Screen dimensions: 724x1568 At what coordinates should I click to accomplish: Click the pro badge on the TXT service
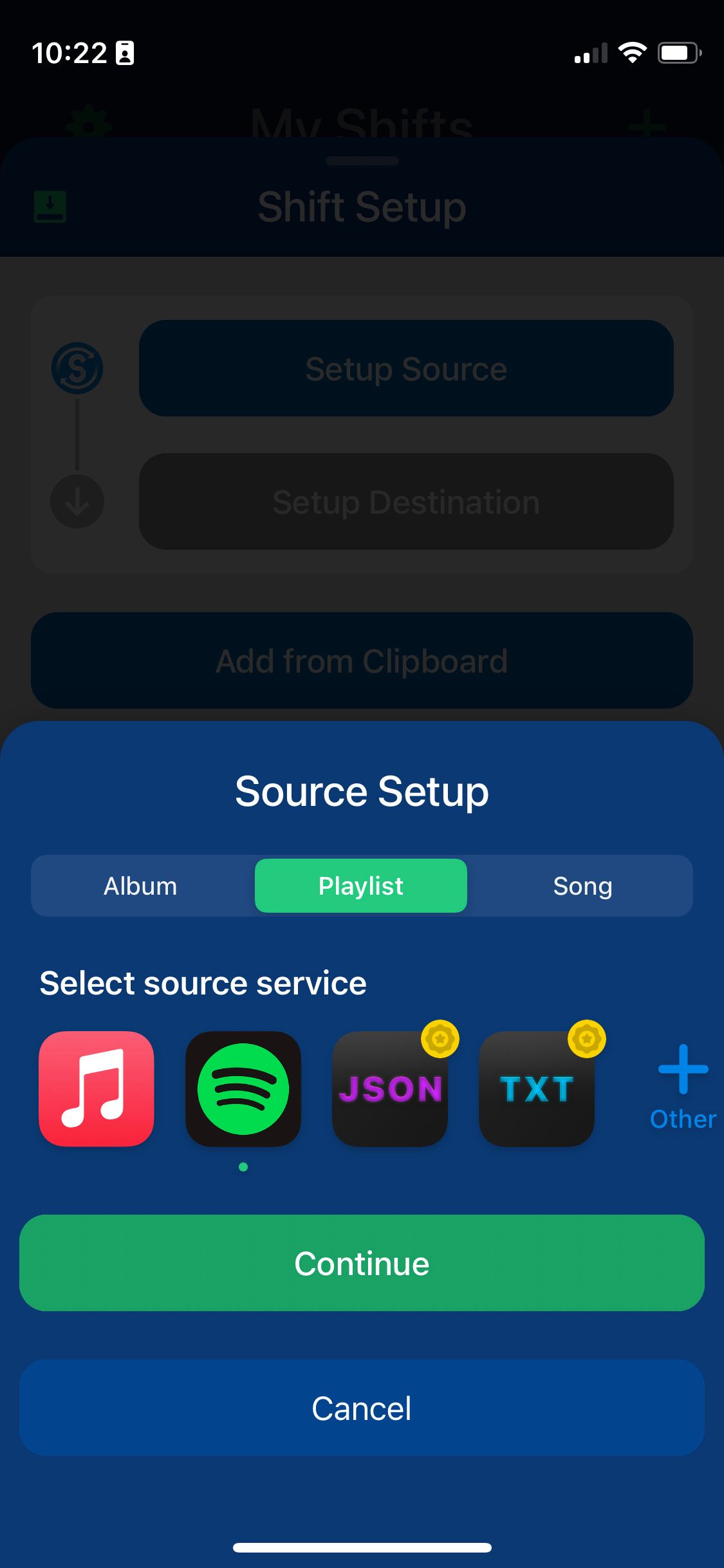click(587, 1039)
